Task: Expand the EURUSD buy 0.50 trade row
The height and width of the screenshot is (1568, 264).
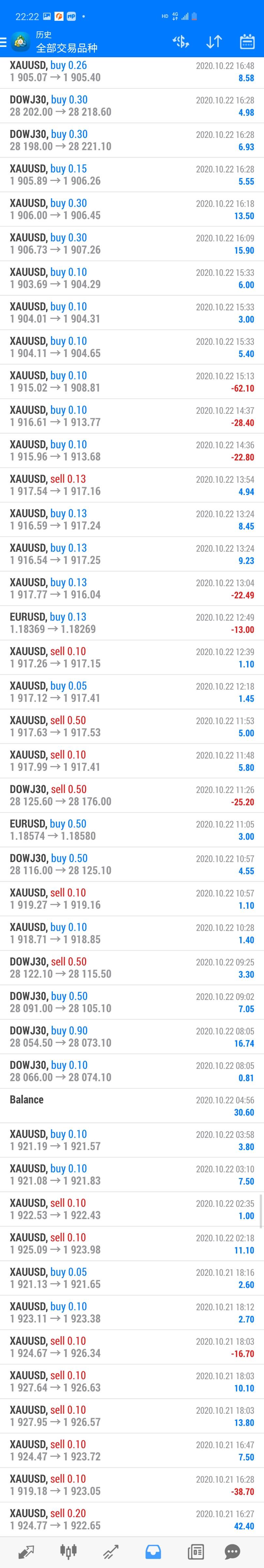Action: click(132, 830)
